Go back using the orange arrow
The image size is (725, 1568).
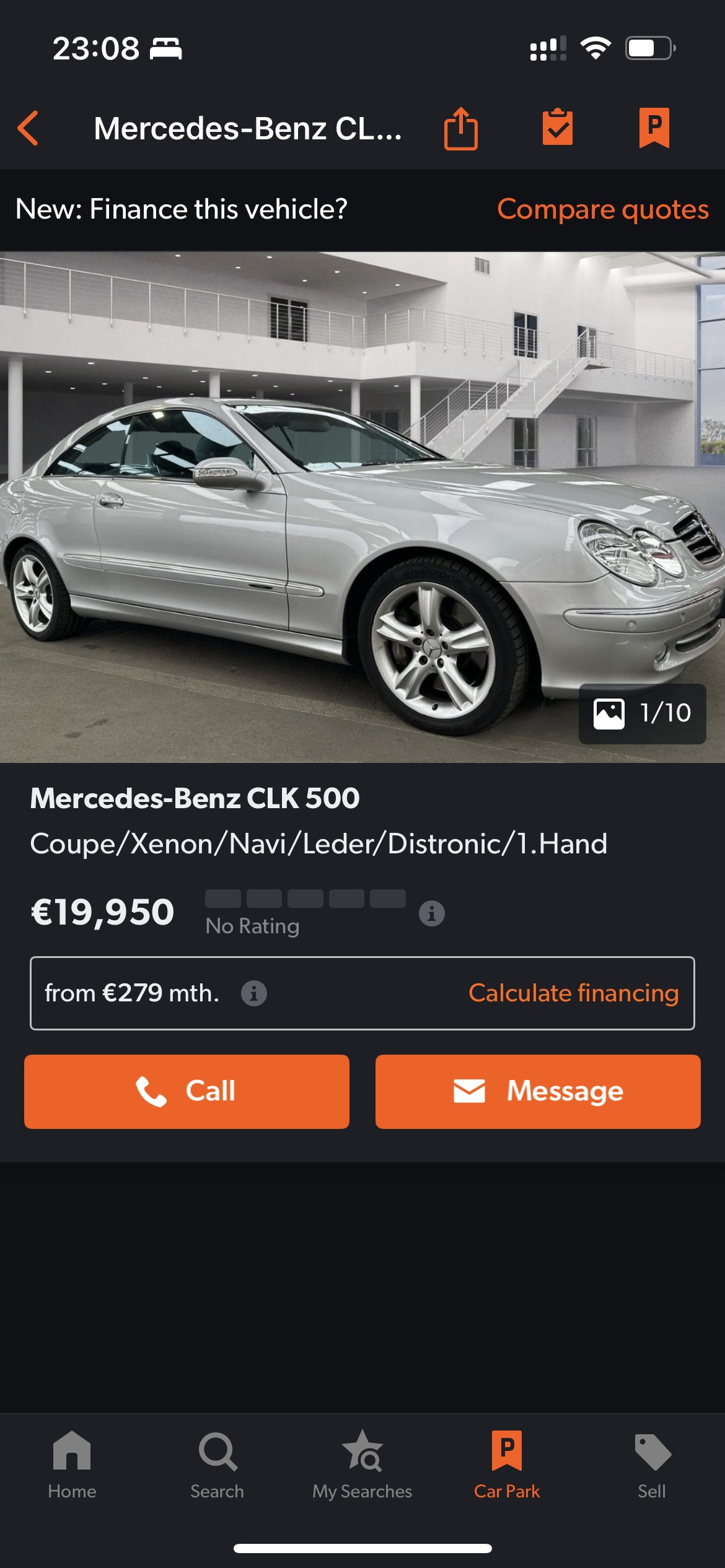point(28,128)
